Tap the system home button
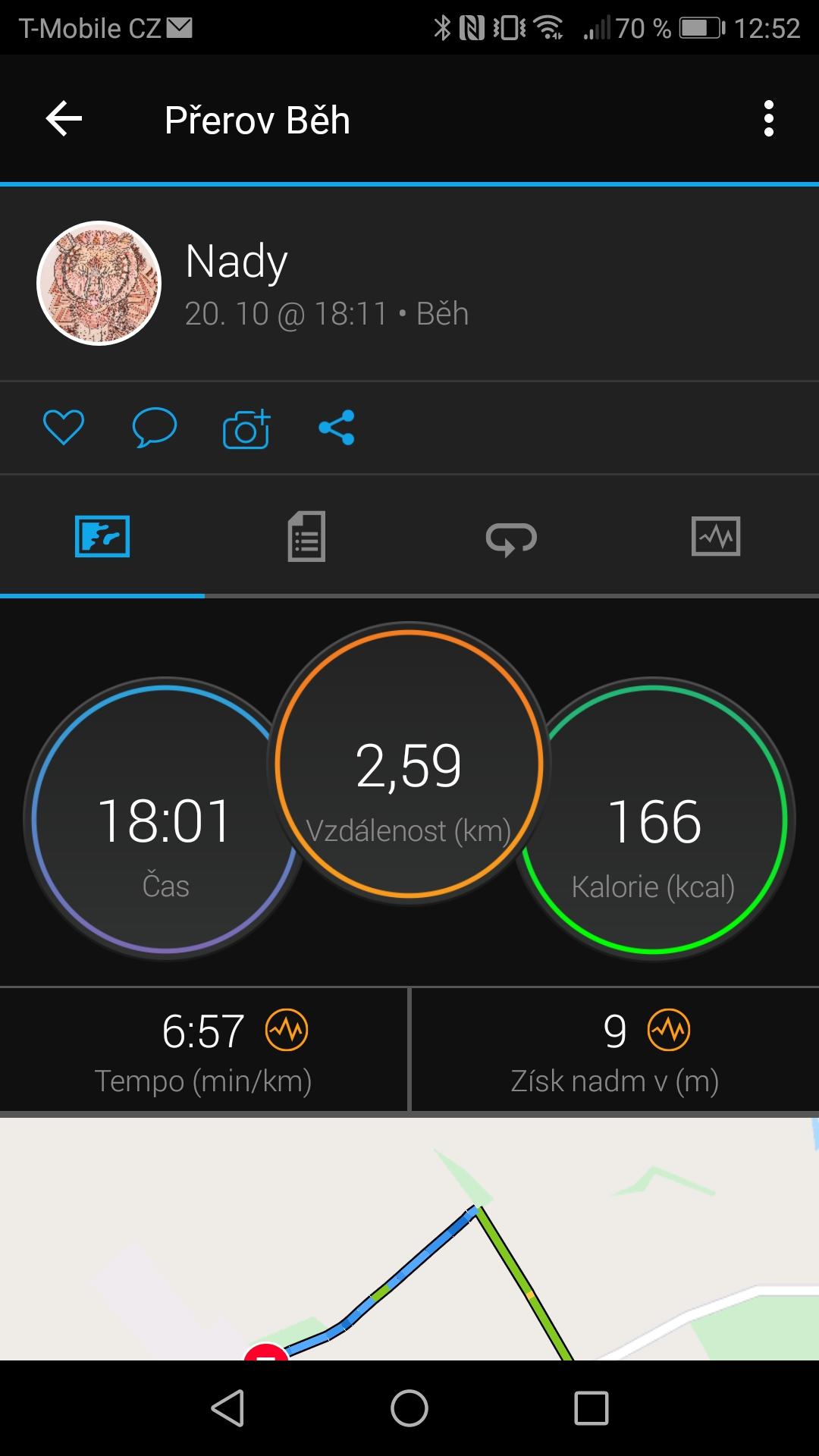Screen dimensions: 819x1456 click(x=409, y=1408)
